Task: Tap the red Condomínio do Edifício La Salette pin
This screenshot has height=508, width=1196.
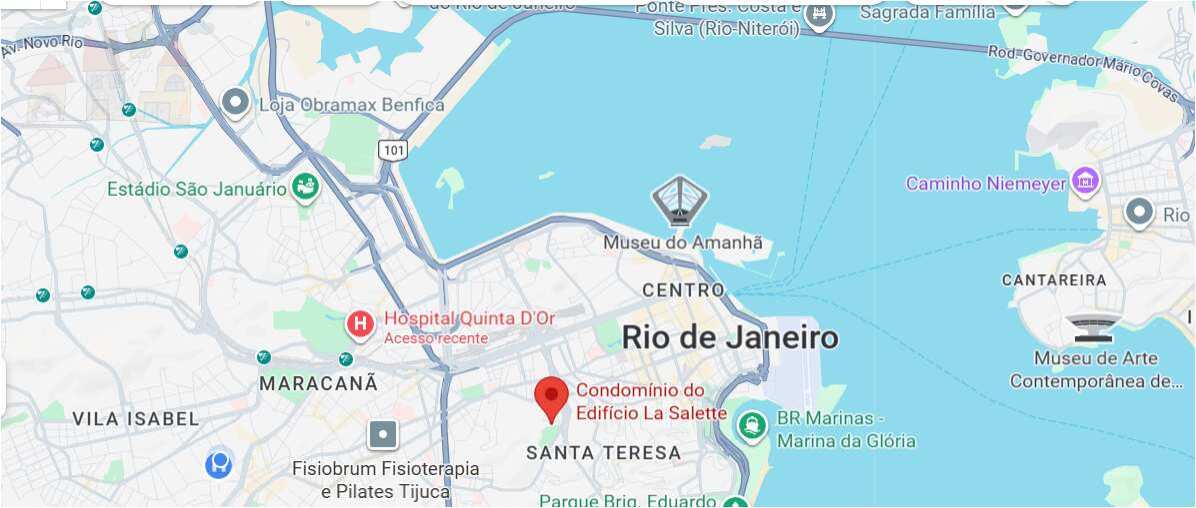Action: click(551, 398)
